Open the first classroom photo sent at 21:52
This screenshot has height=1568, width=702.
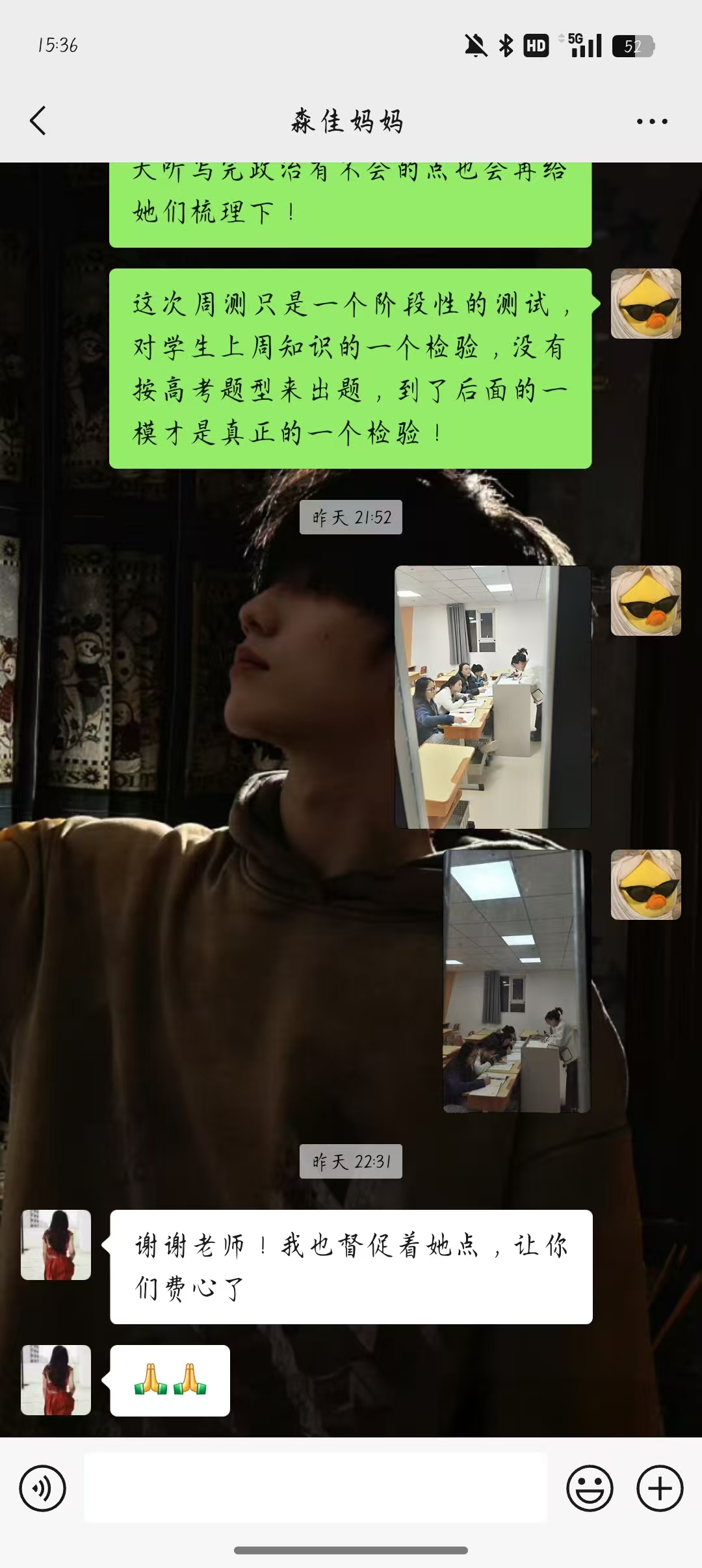[493, 697]
